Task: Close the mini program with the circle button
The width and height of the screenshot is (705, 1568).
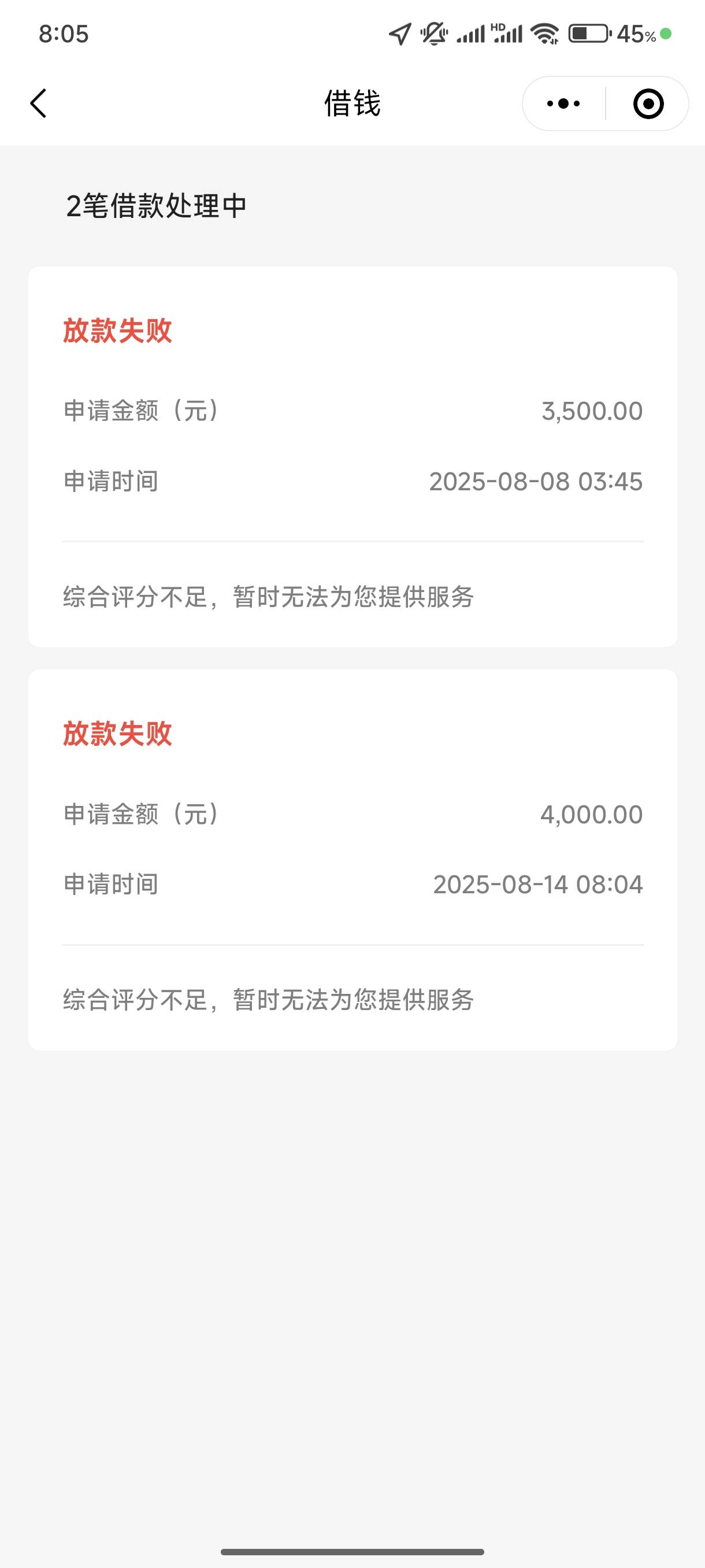Action: click(x=648, y=103)
